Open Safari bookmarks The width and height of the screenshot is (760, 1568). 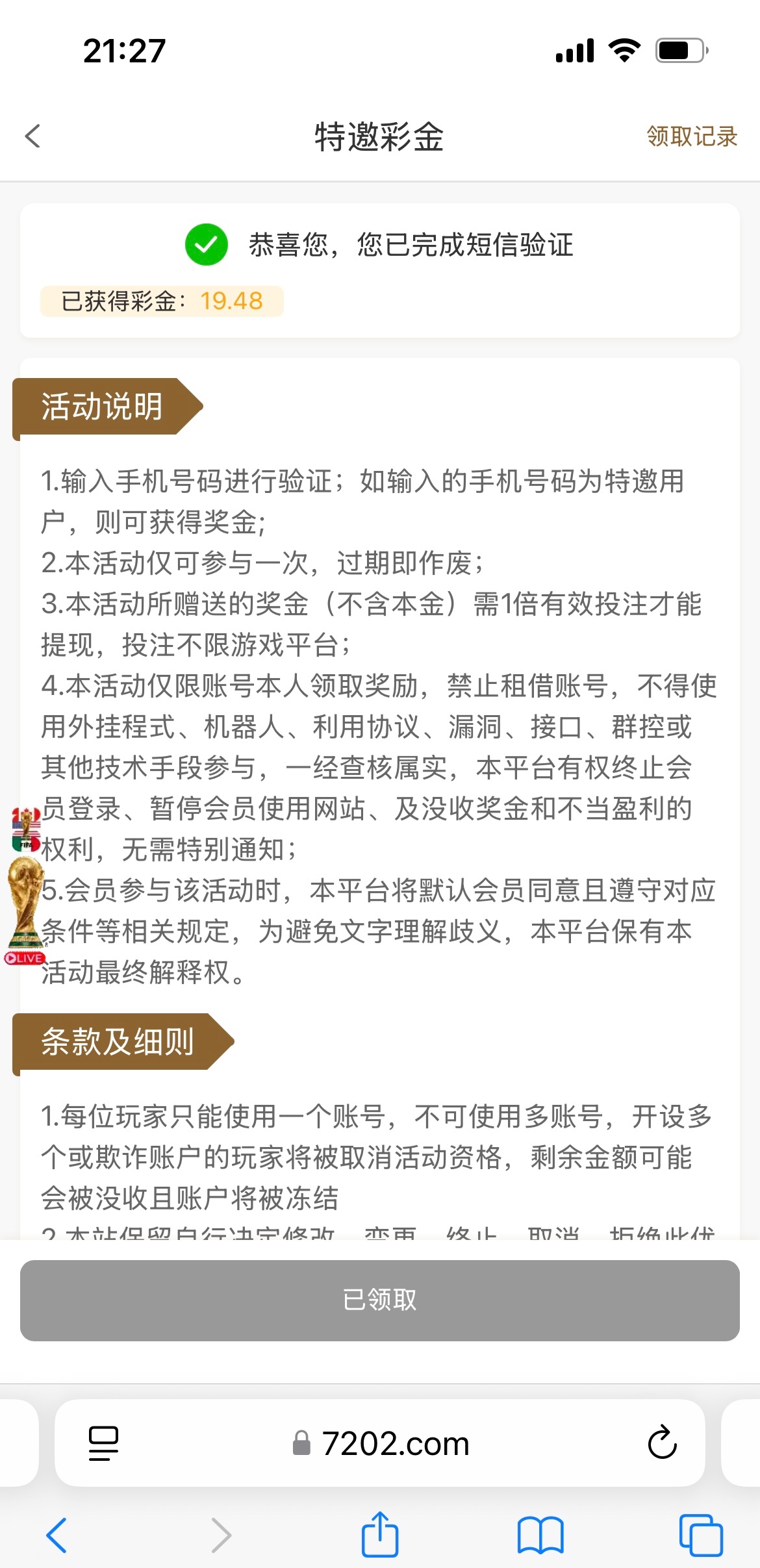(540, 1536)
